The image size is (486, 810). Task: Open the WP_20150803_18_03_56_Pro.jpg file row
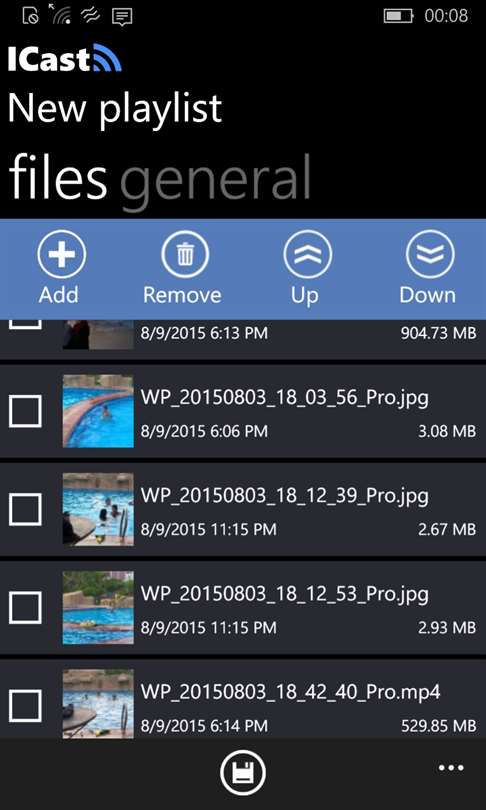pos(243,411)
